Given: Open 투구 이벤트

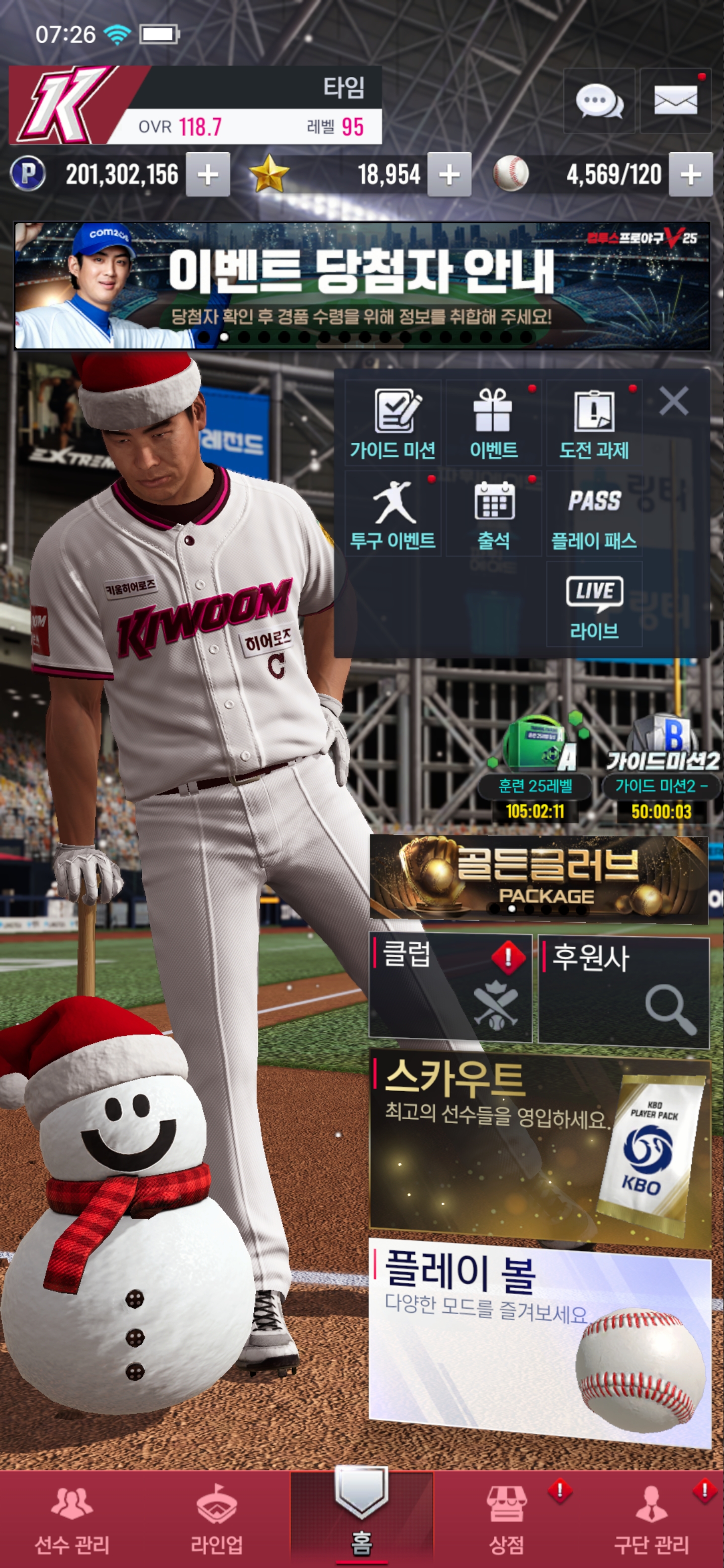Looking at the screenshot, I should pyautogui.click(x=393, y=514).
